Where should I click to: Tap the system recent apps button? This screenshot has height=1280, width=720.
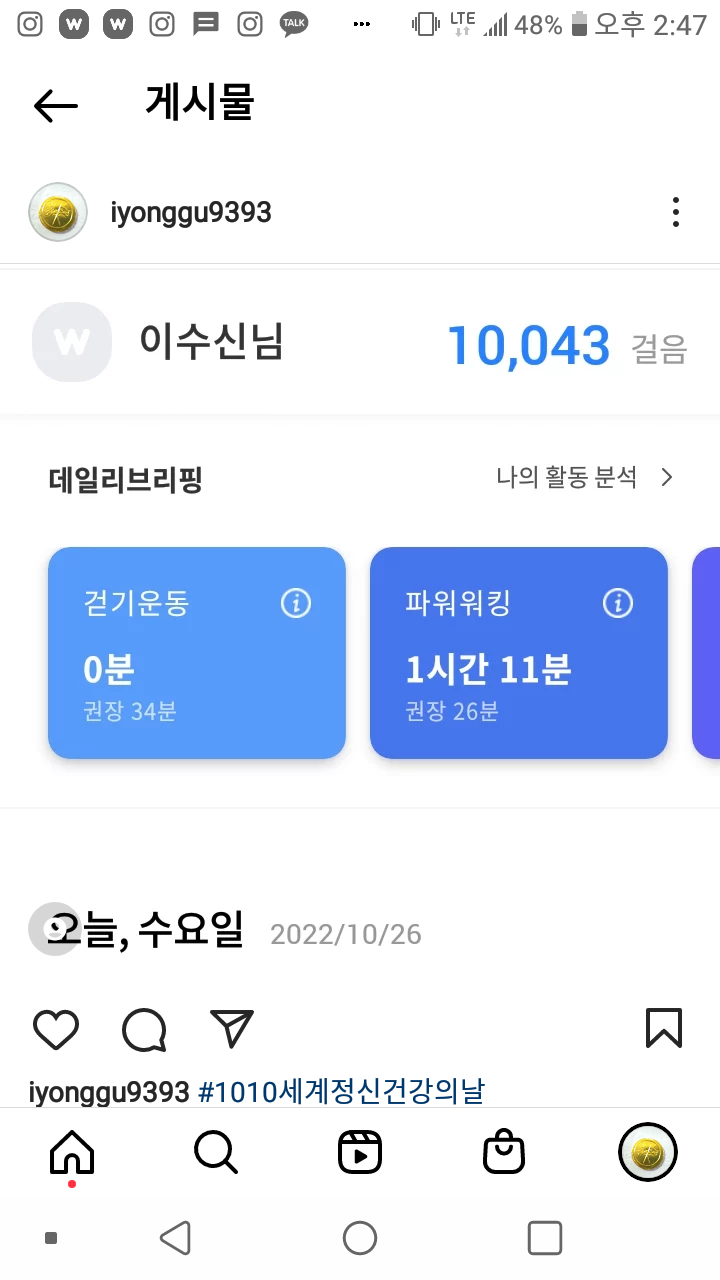[544, 1238]
